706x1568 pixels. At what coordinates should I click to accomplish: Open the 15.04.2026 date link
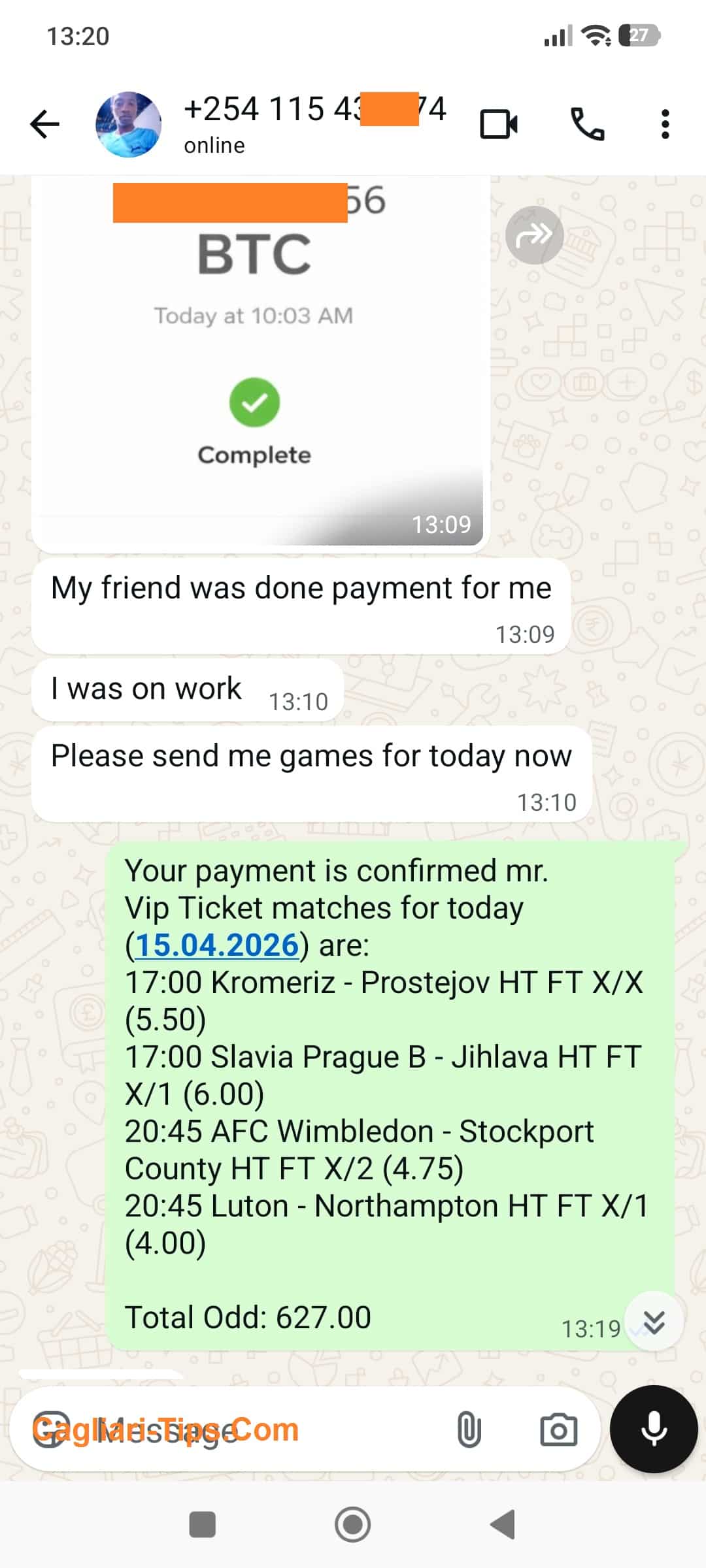(x=216, y=943)
